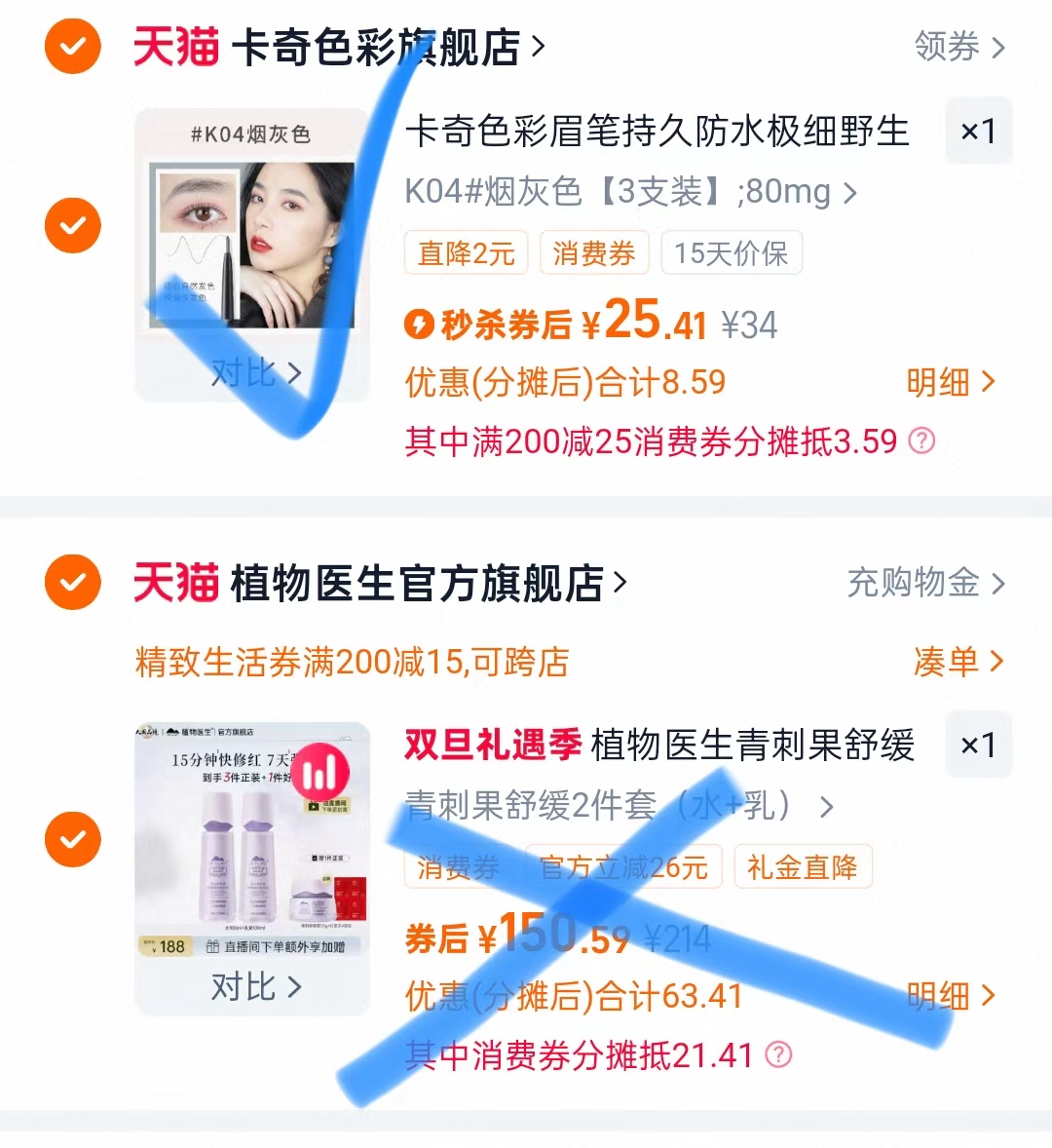Screen dimensions: 1052x1148
Task: Click the help icon next to 消费券分摊抵21.41
Action: pyautogui.click(x=779, y=1055)
